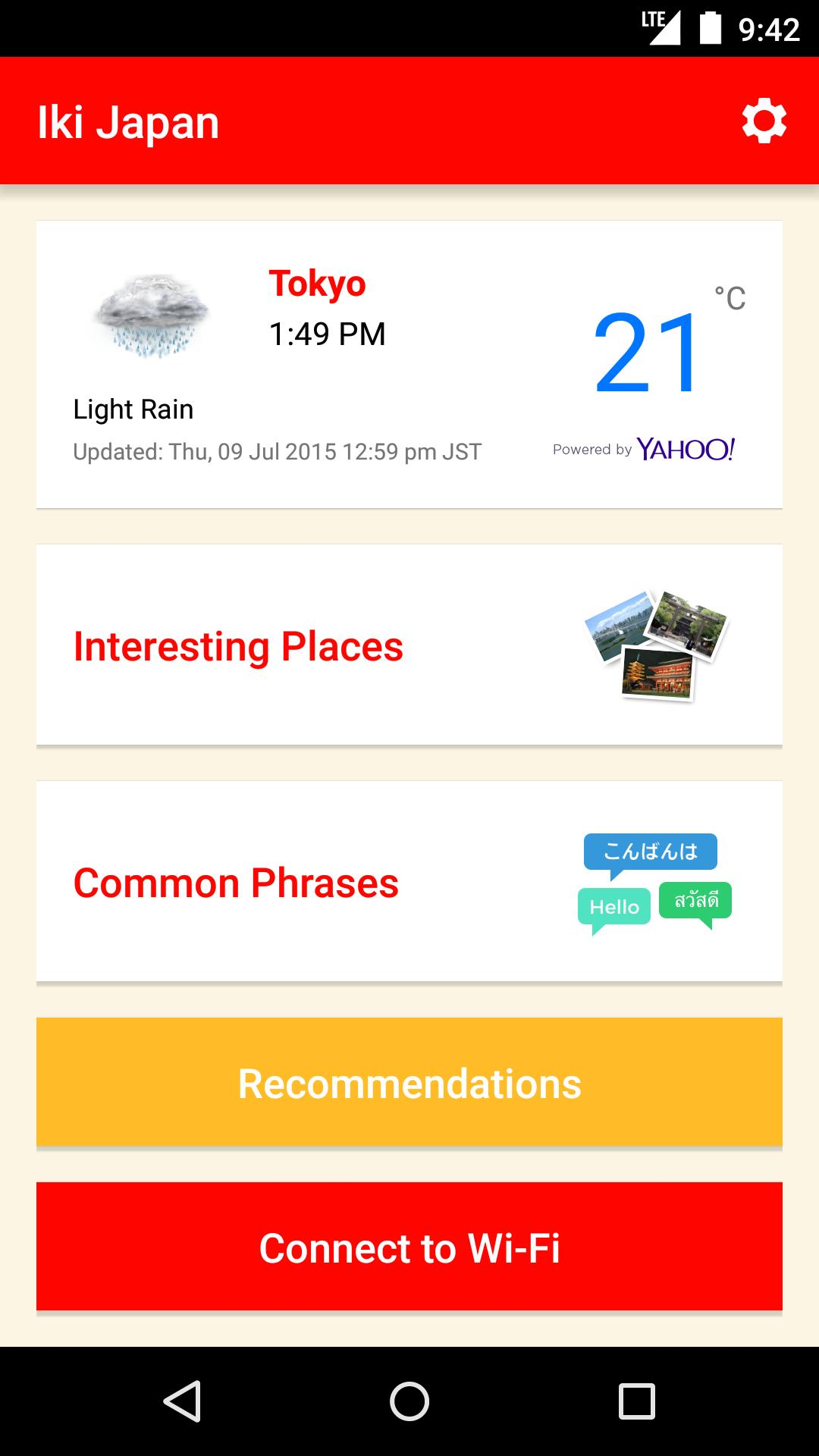Image resolution: width=819 pixels, height=1456 pixels.
Task: Select Connect to Wi-Fi
Action: tap(409, 1247)
